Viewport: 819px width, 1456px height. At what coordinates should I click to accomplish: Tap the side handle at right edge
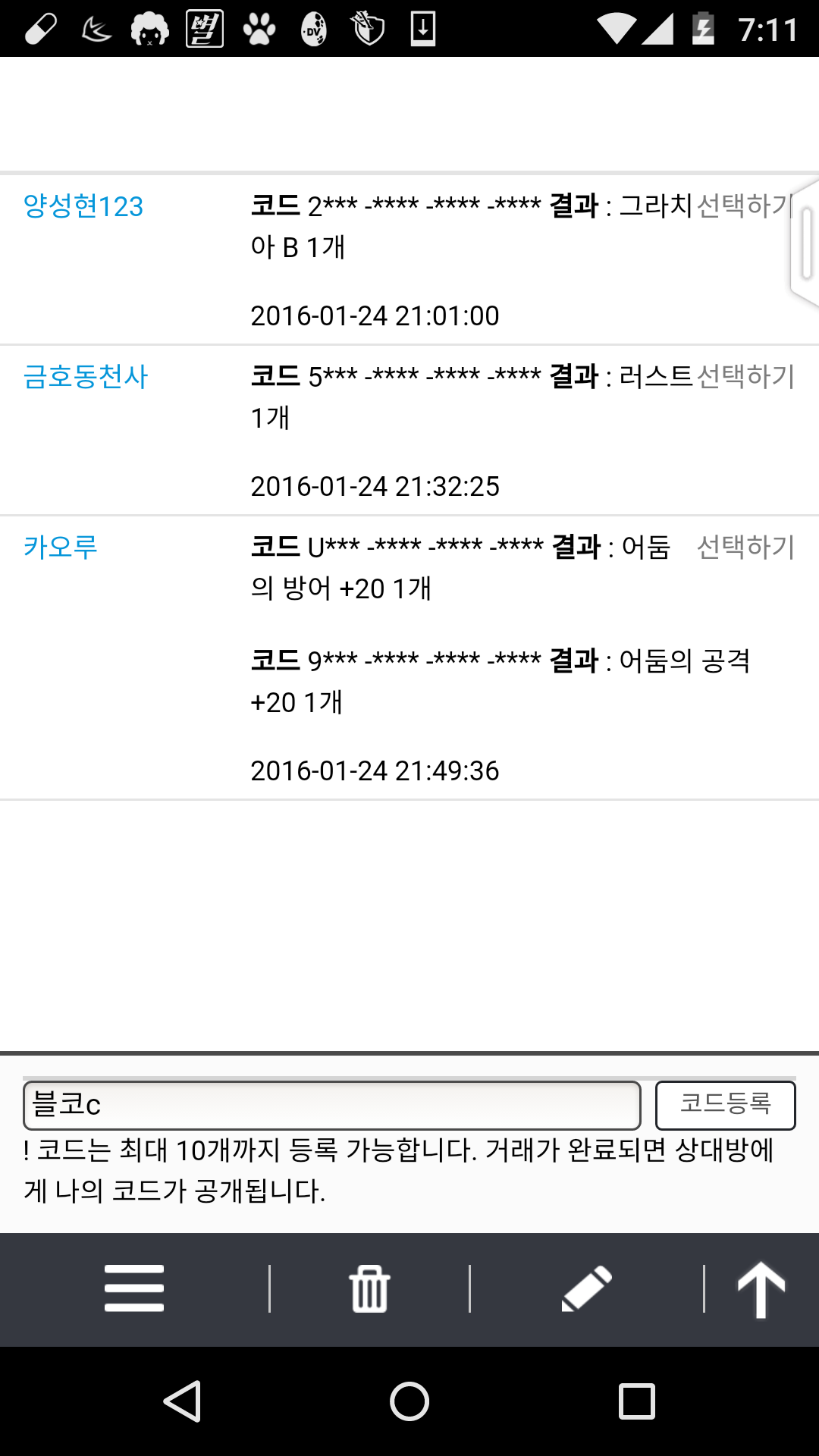click(x=806, y=243)
